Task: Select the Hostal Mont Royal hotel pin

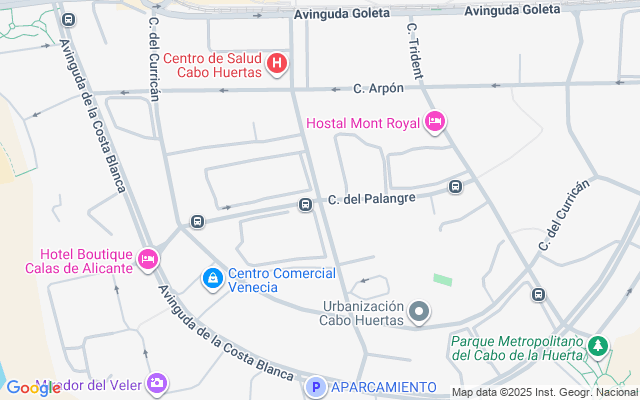Action: click(x=435, y=122)
